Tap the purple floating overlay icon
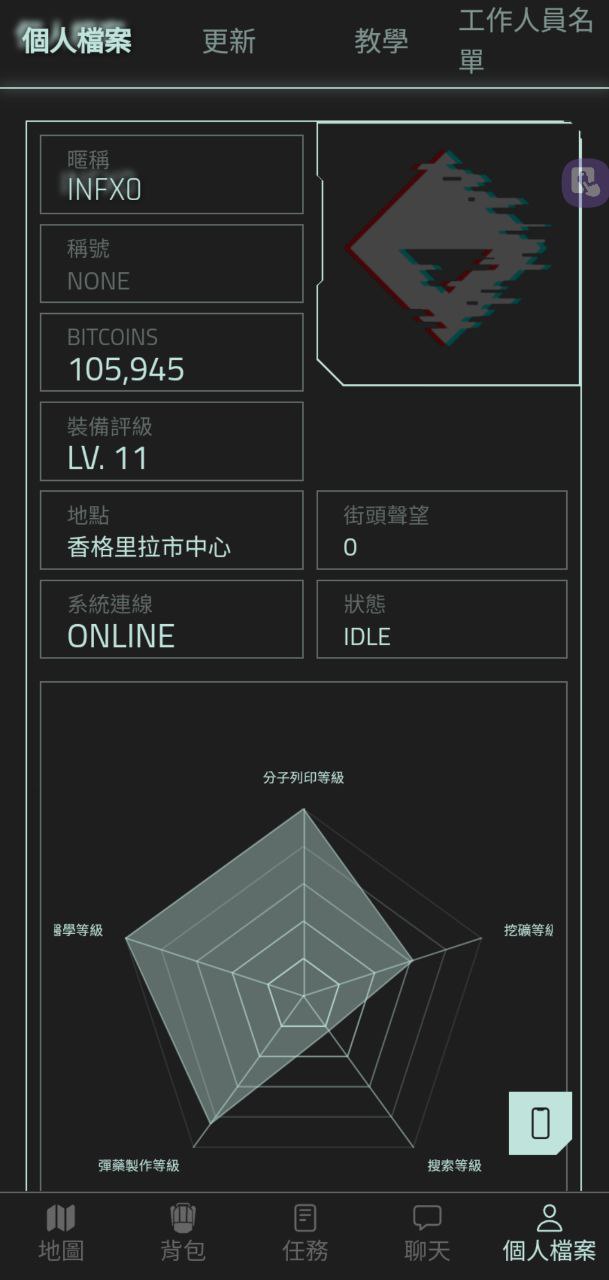Screen dimensions: 609x1280 coord(586,182)
